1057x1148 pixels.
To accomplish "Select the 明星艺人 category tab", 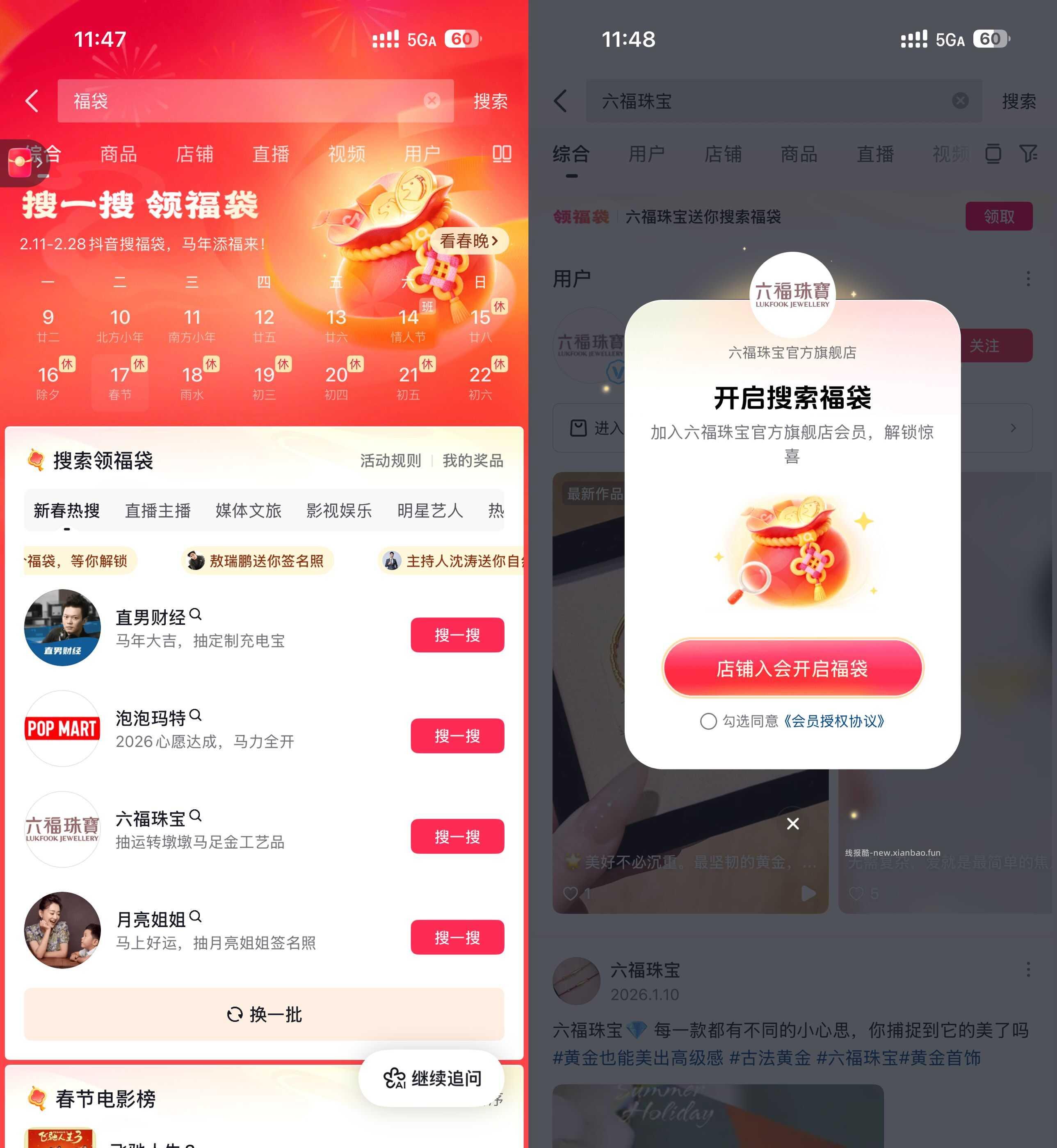I will click(429, 510).
